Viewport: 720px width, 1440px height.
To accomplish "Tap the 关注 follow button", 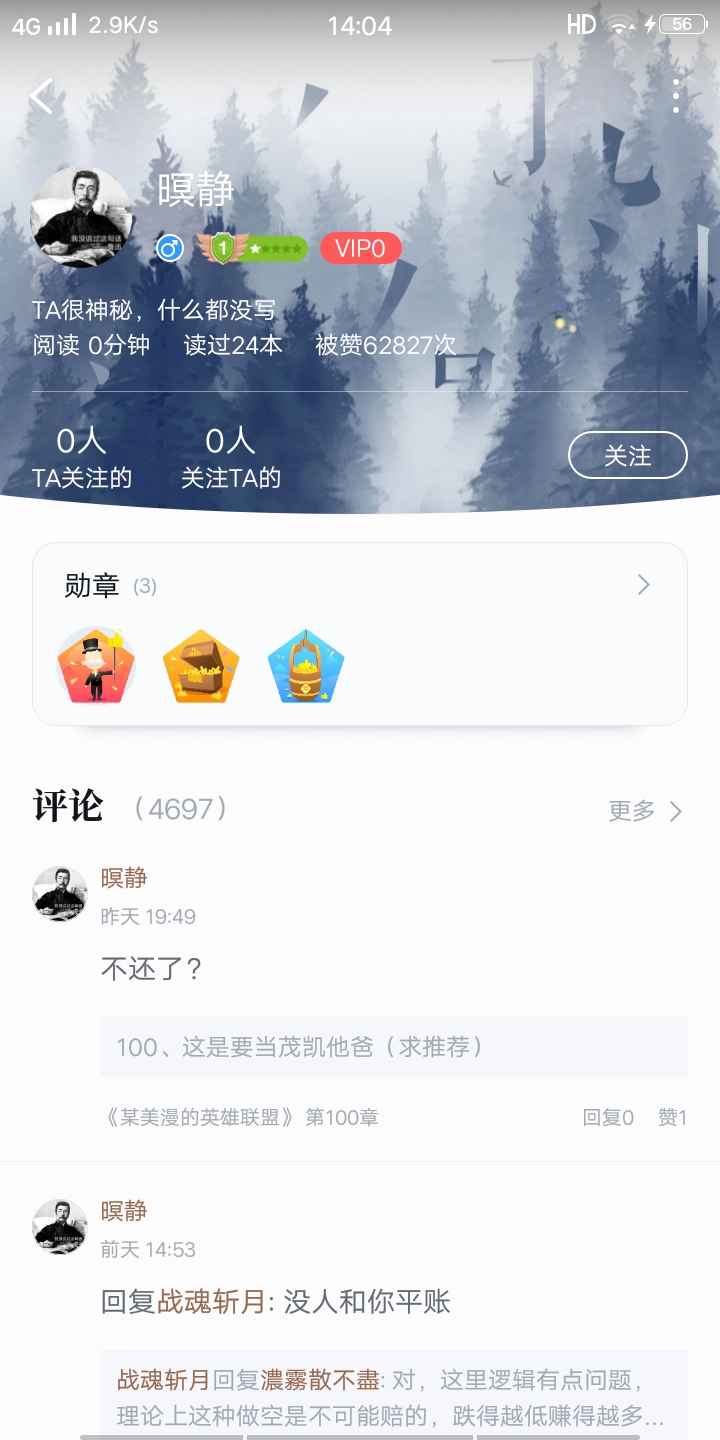I will pyautogui.click(x=627, y=456).
